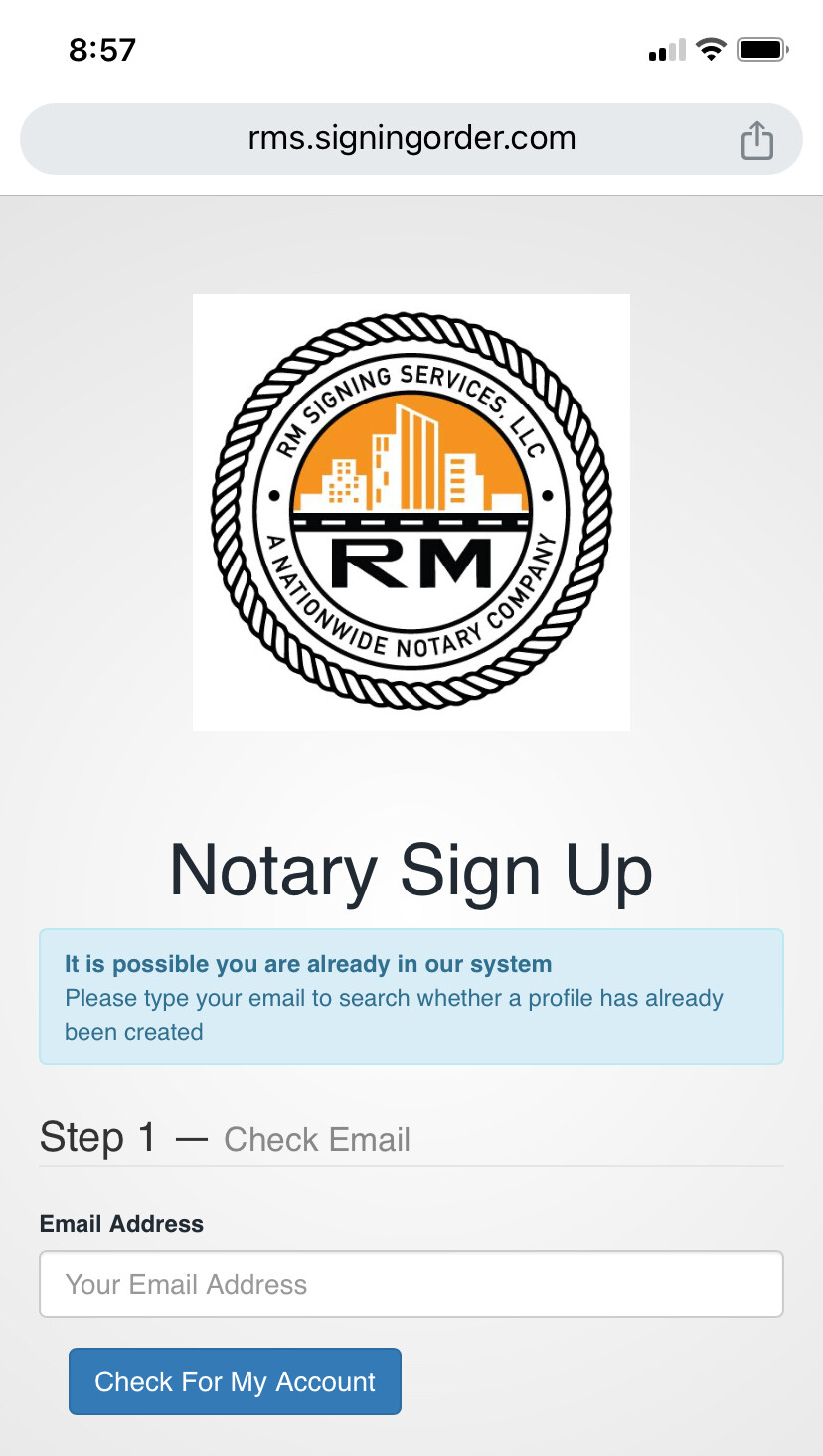Open the rms.signingorder.com address bar
823x1456 pixels.
pyautogui.click(x=411, y=139)
